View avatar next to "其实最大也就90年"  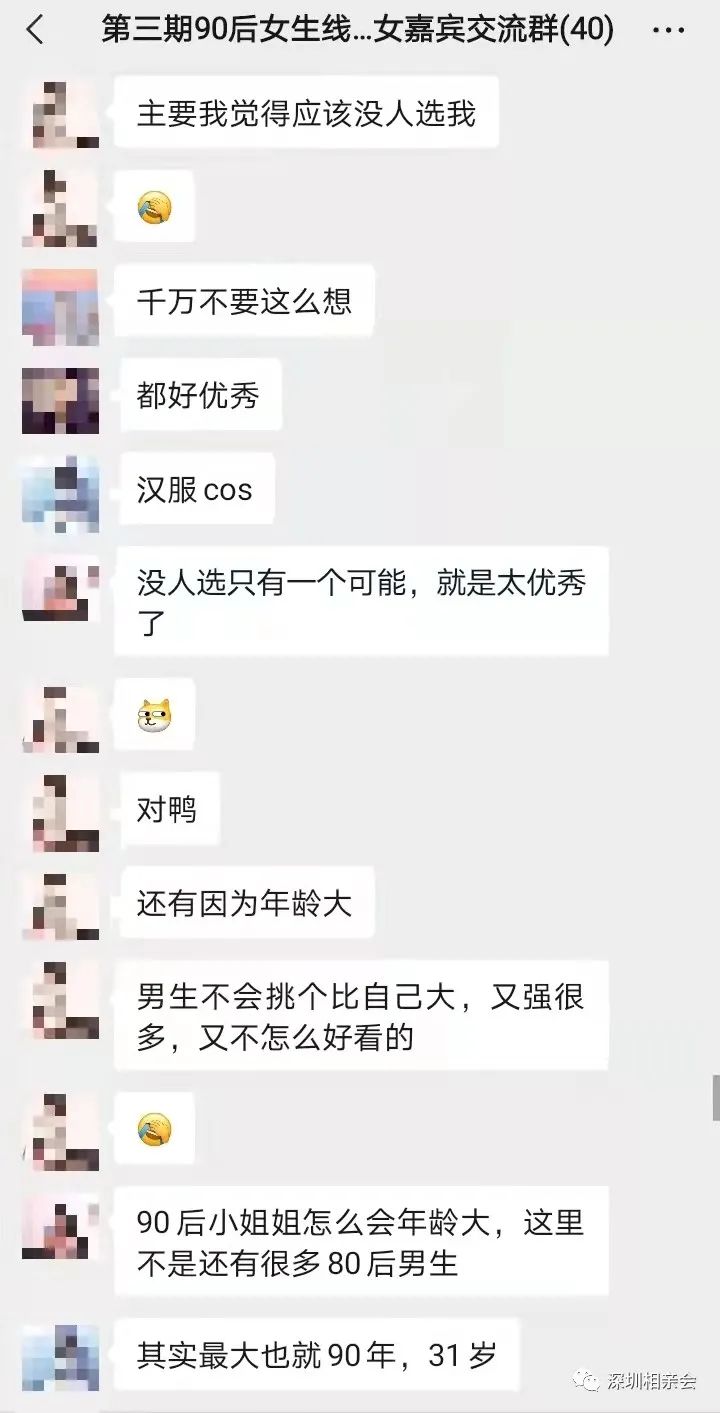pyautogui.click(x=60, y=1358)
